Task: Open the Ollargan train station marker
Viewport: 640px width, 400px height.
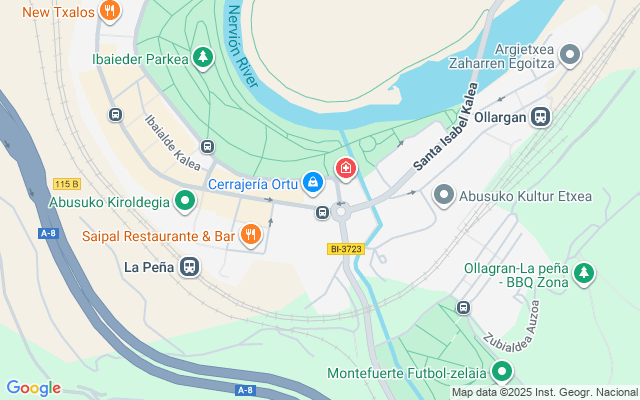Action: 541,116
